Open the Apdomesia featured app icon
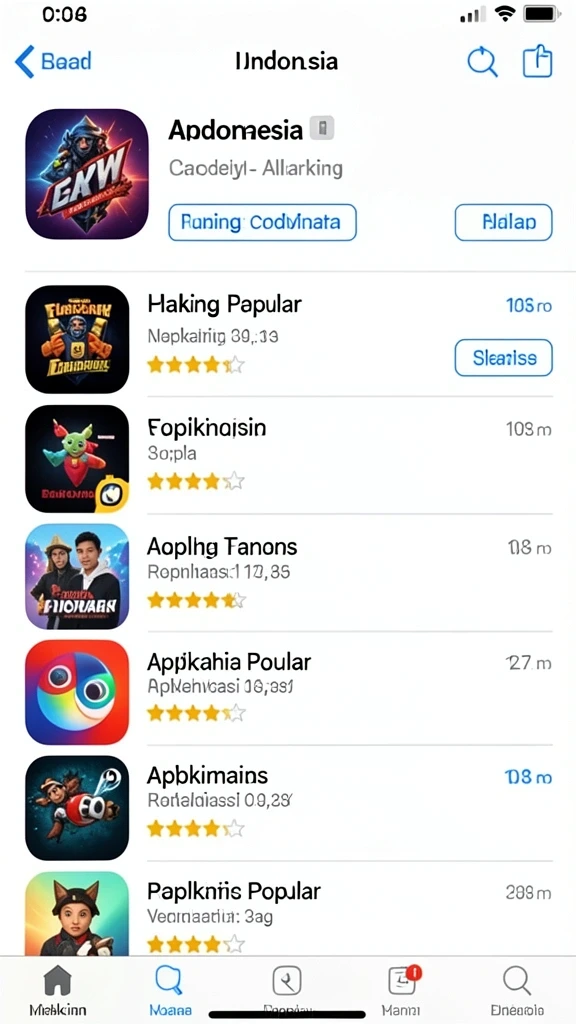Image resolution: width=576 pixels, height=1024 pixels. [x=77, y=174]
